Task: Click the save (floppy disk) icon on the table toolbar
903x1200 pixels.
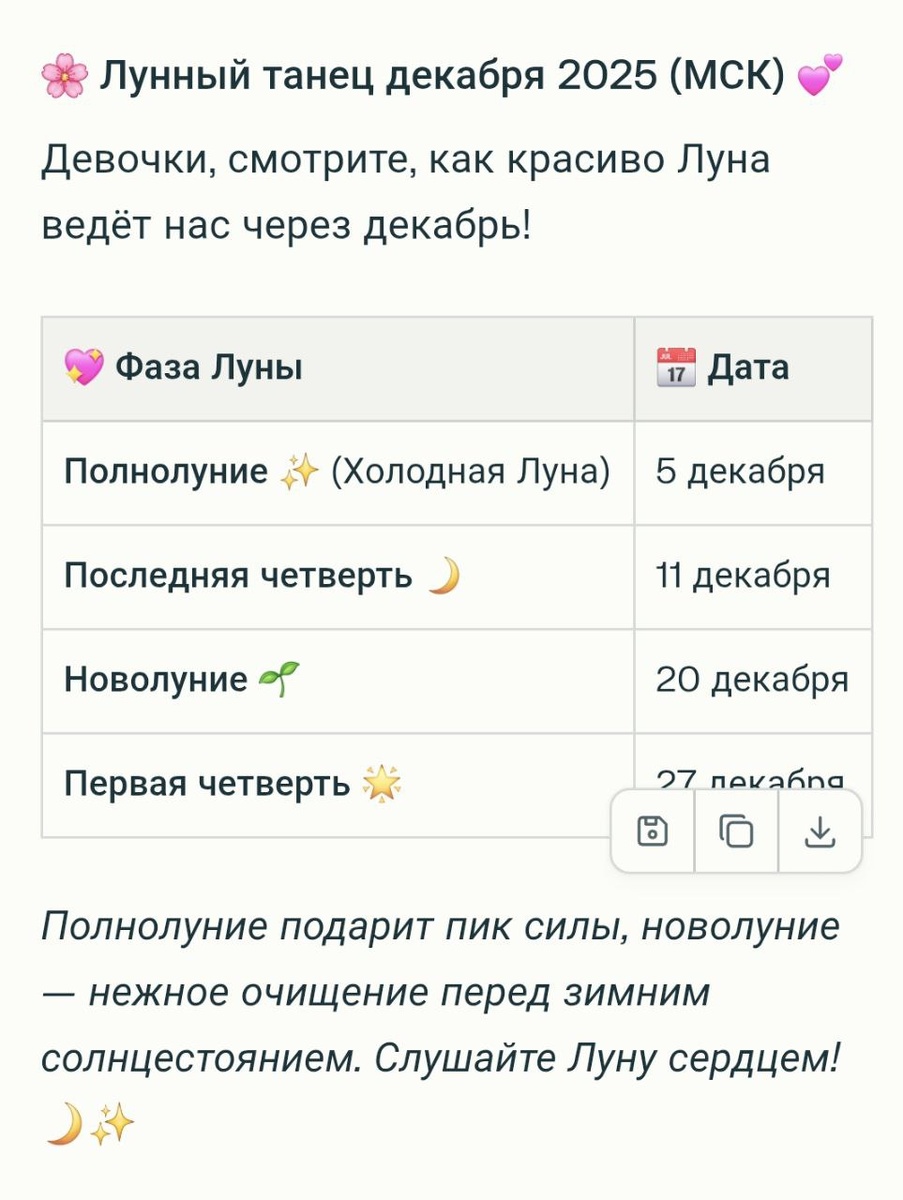Action: pos(653,831)
